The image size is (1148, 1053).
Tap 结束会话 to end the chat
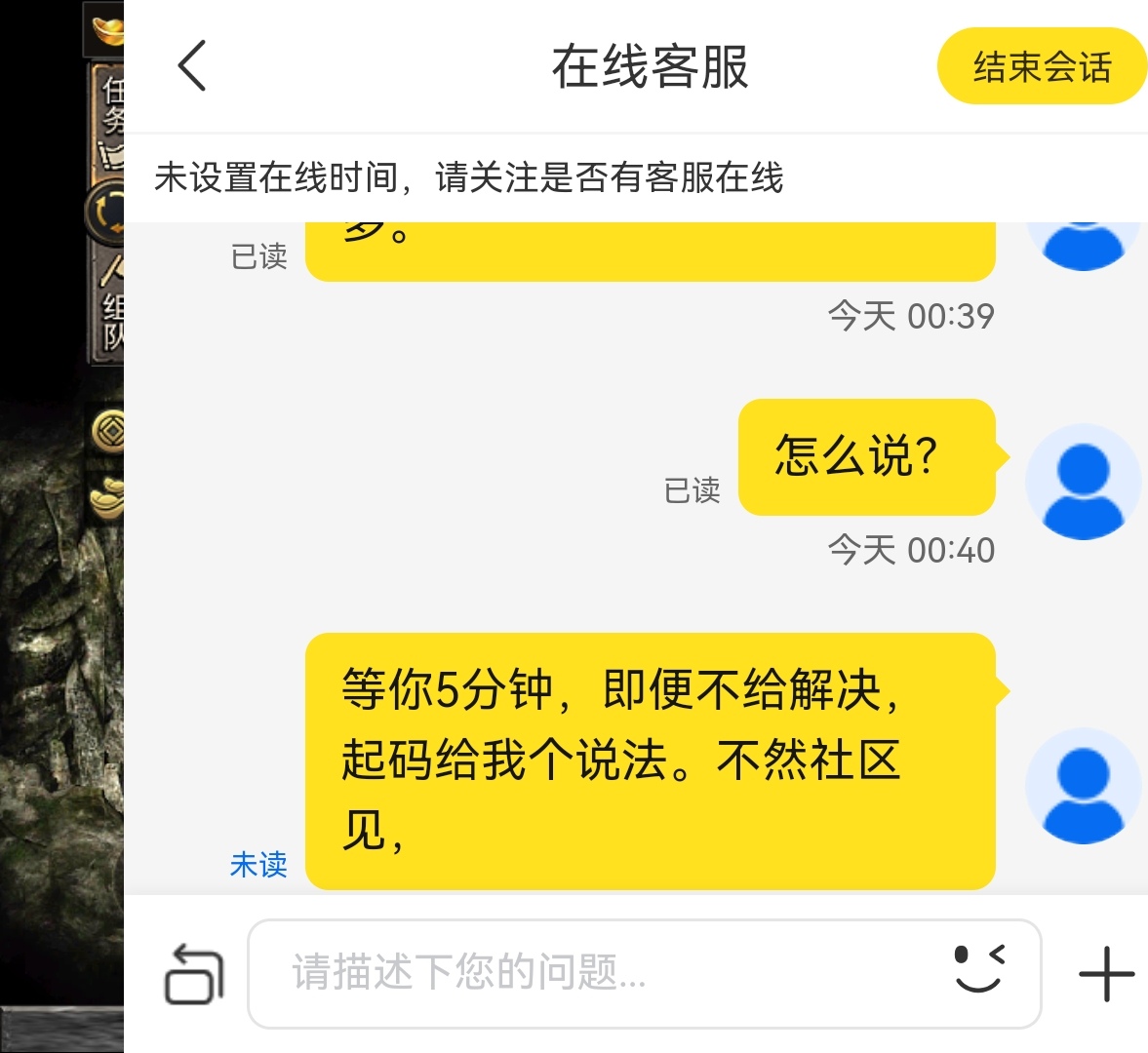[1041, 66]
